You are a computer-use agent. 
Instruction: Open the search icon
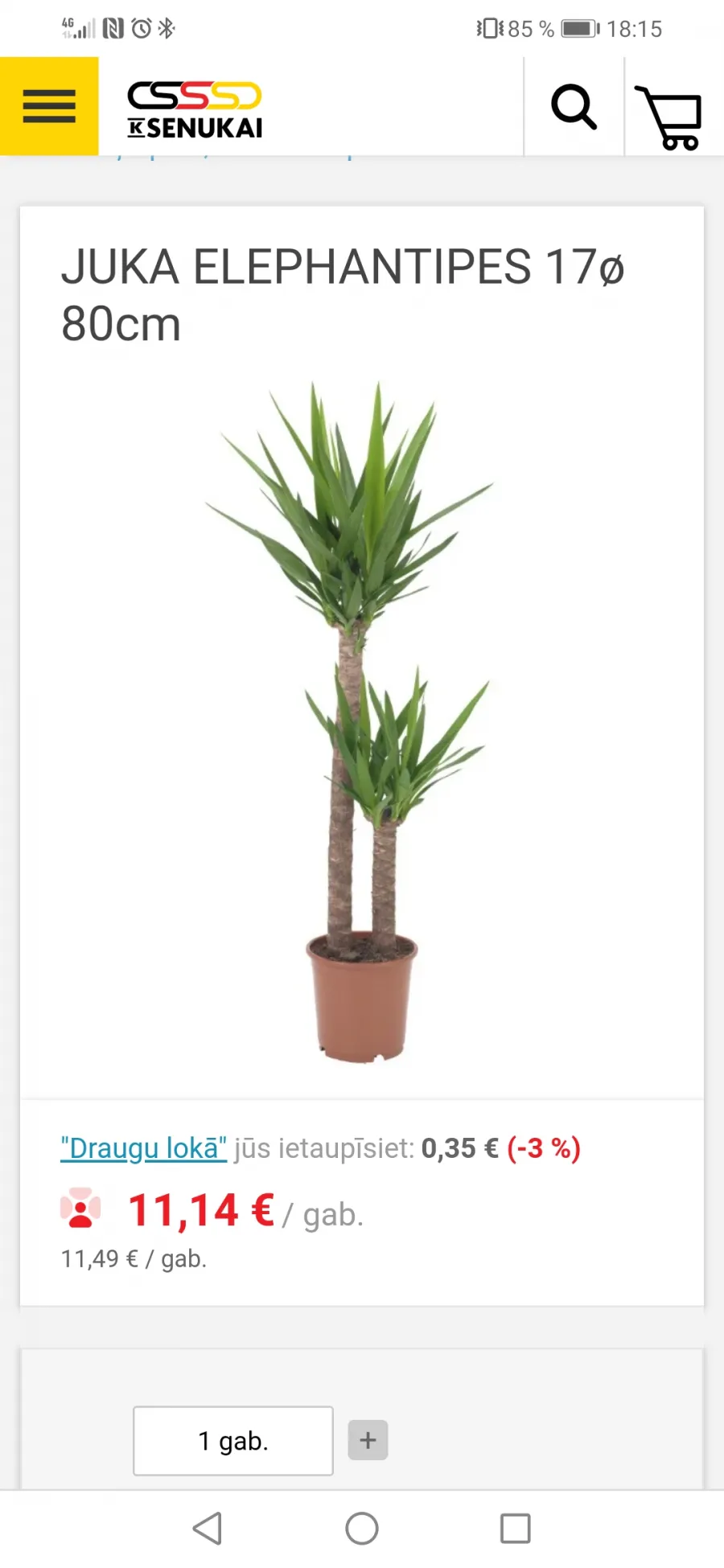click(x=574, y=106)
